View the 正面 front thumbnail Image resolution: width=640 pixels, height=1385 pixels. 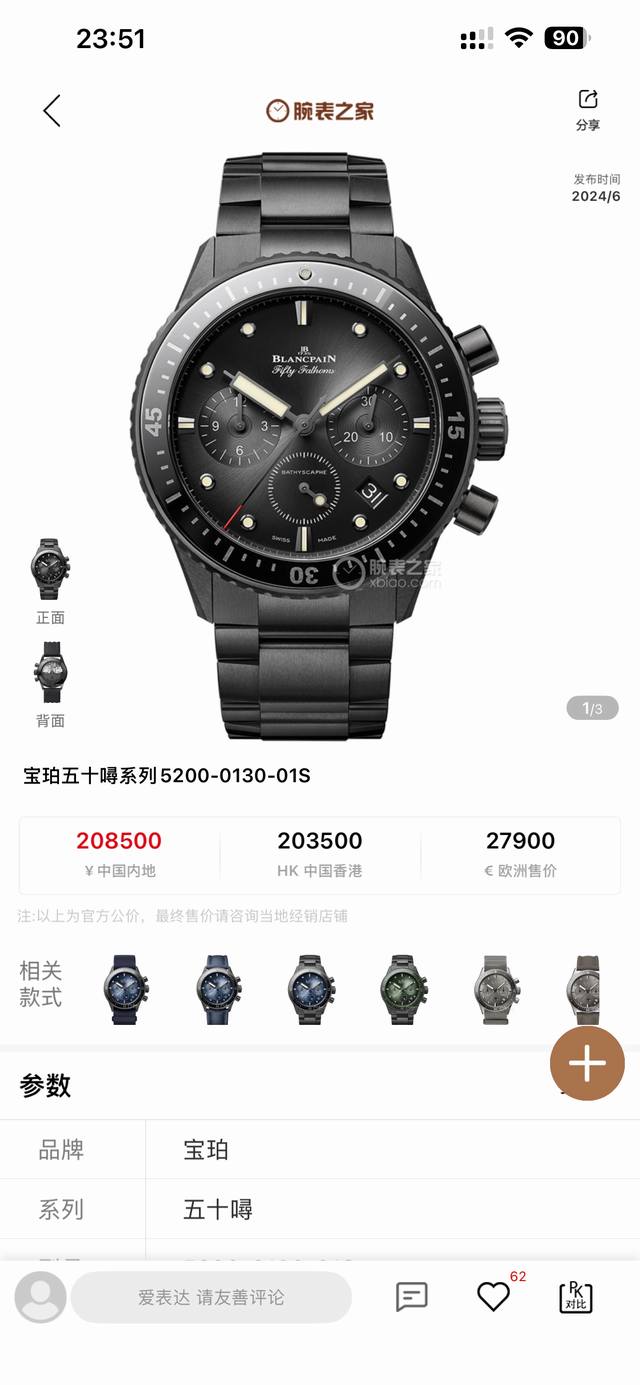tap(50, 581)
